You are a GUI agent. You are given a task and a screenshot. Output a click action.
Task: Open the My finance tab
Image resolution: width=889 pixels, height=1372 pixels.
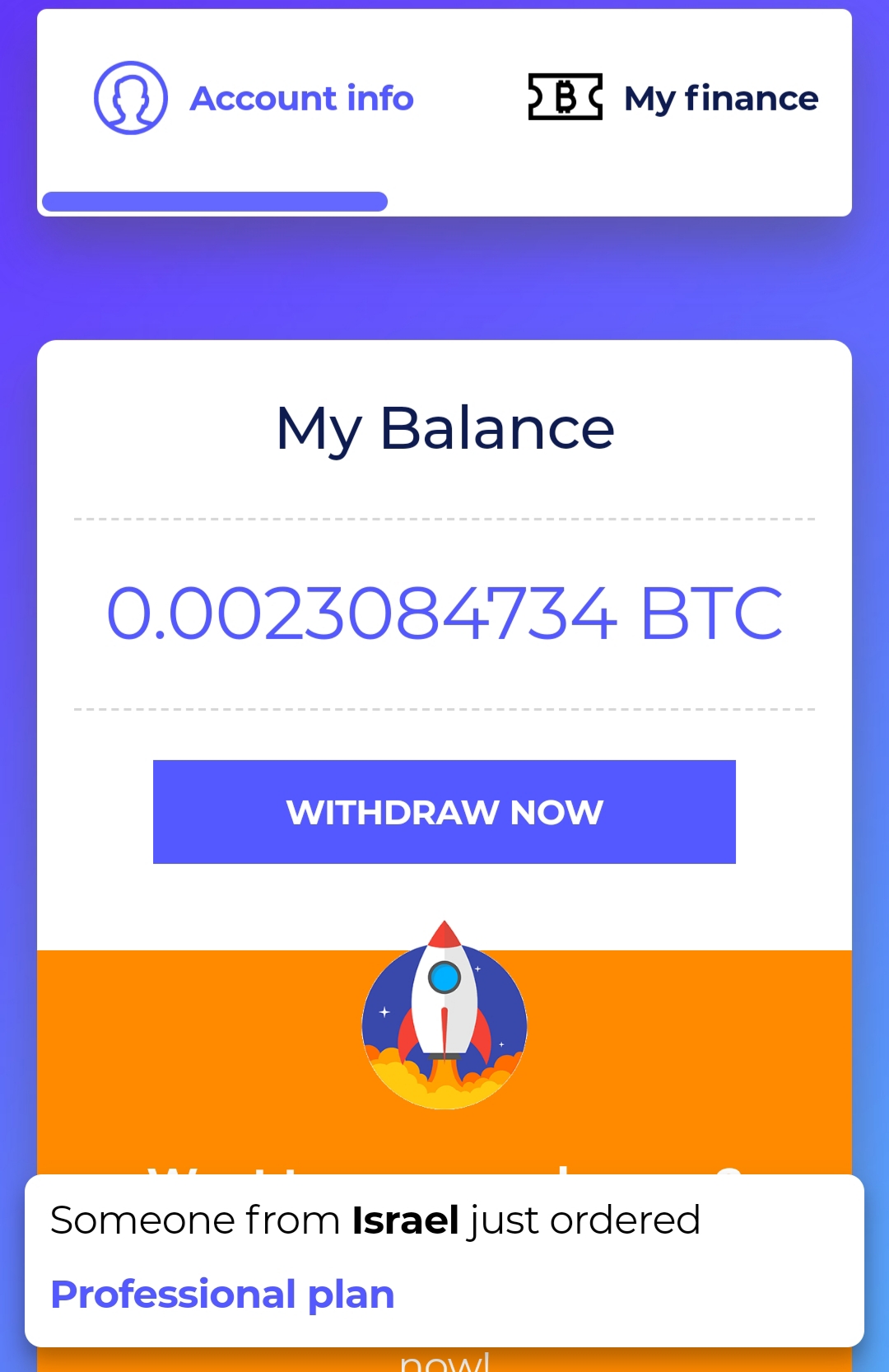(673, 99)
